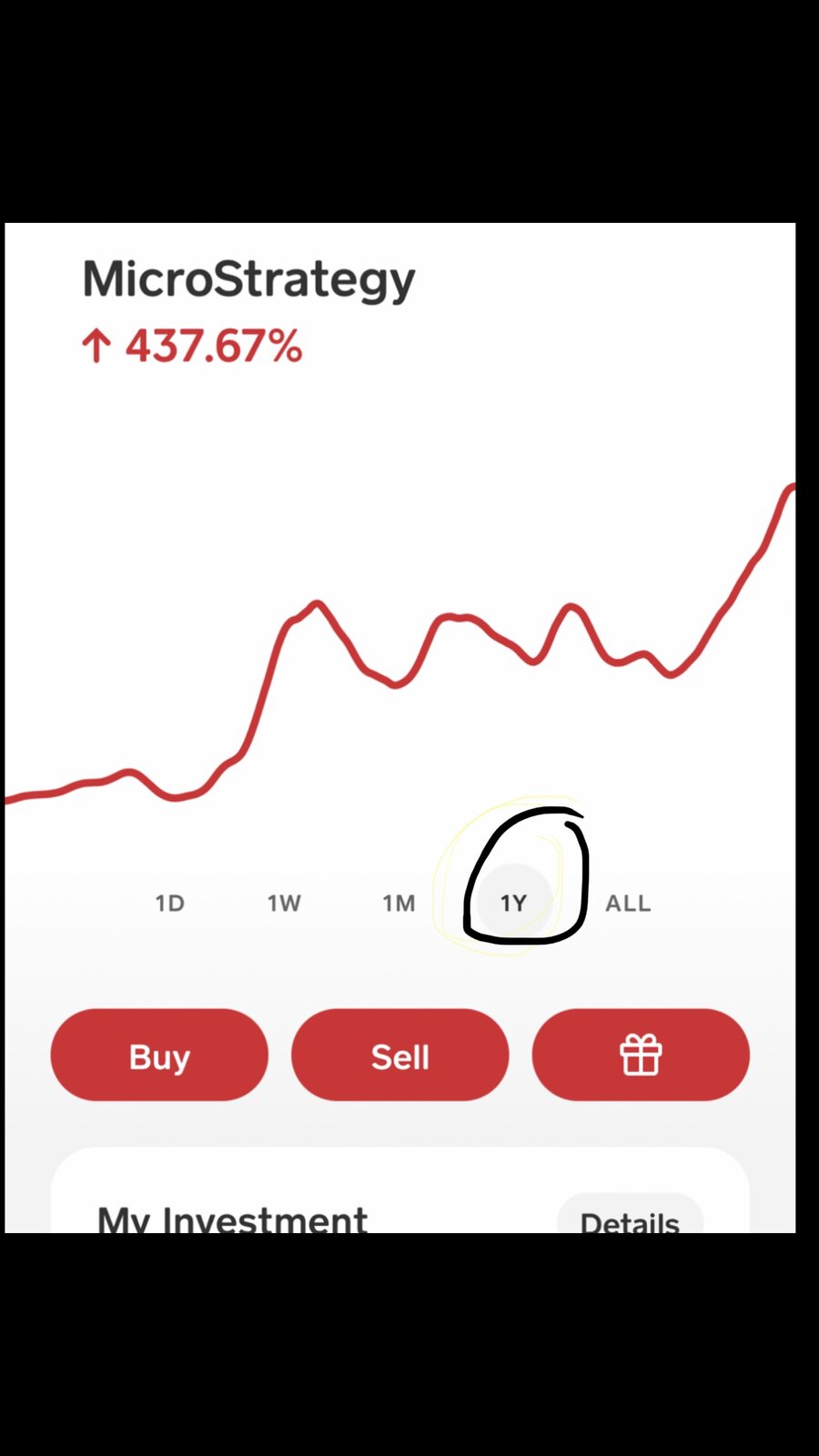Tap the Buy button

159,1055
